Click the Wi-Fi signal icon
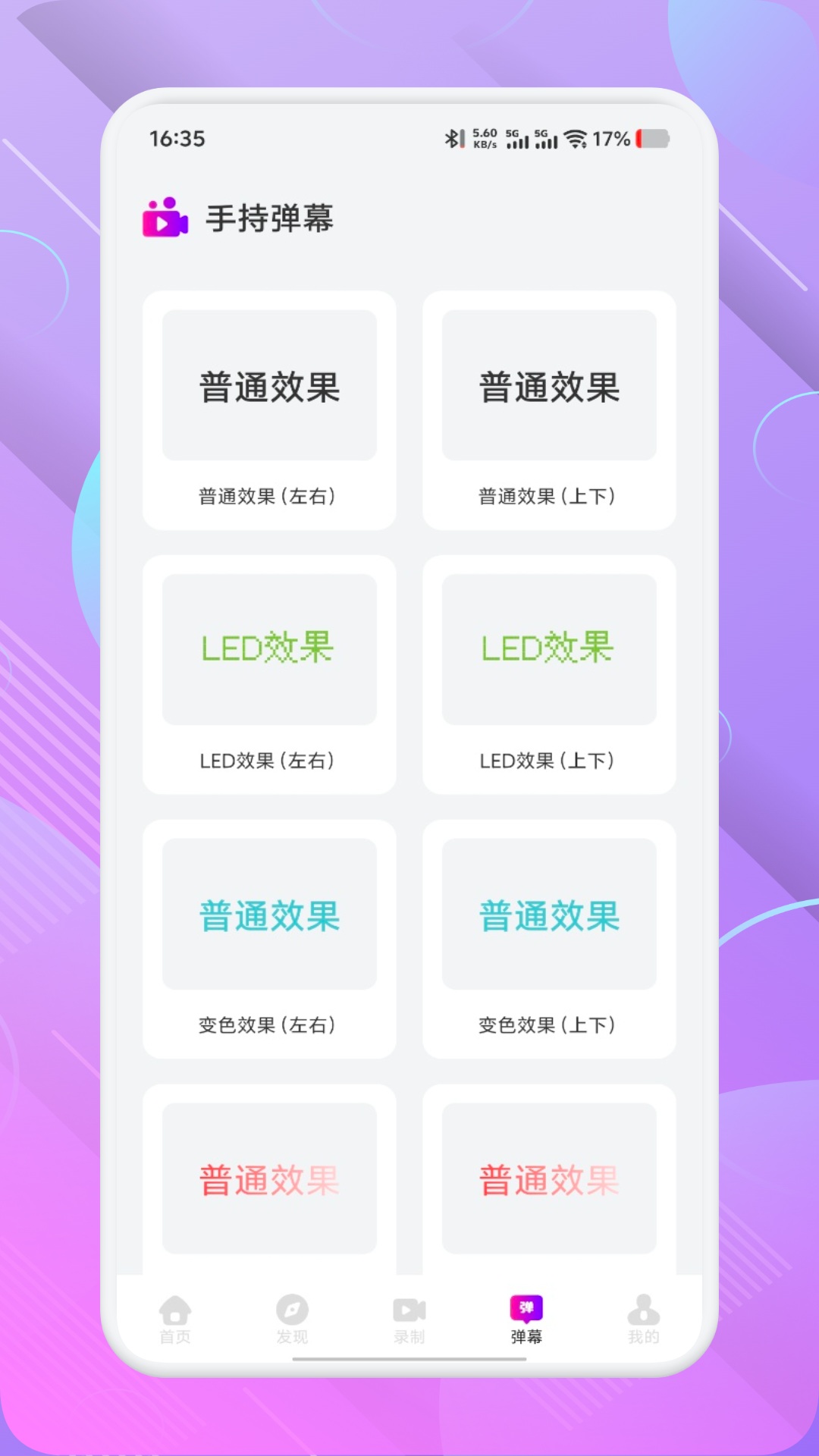This screenshot has width=819, height=1456. (576, 138)
